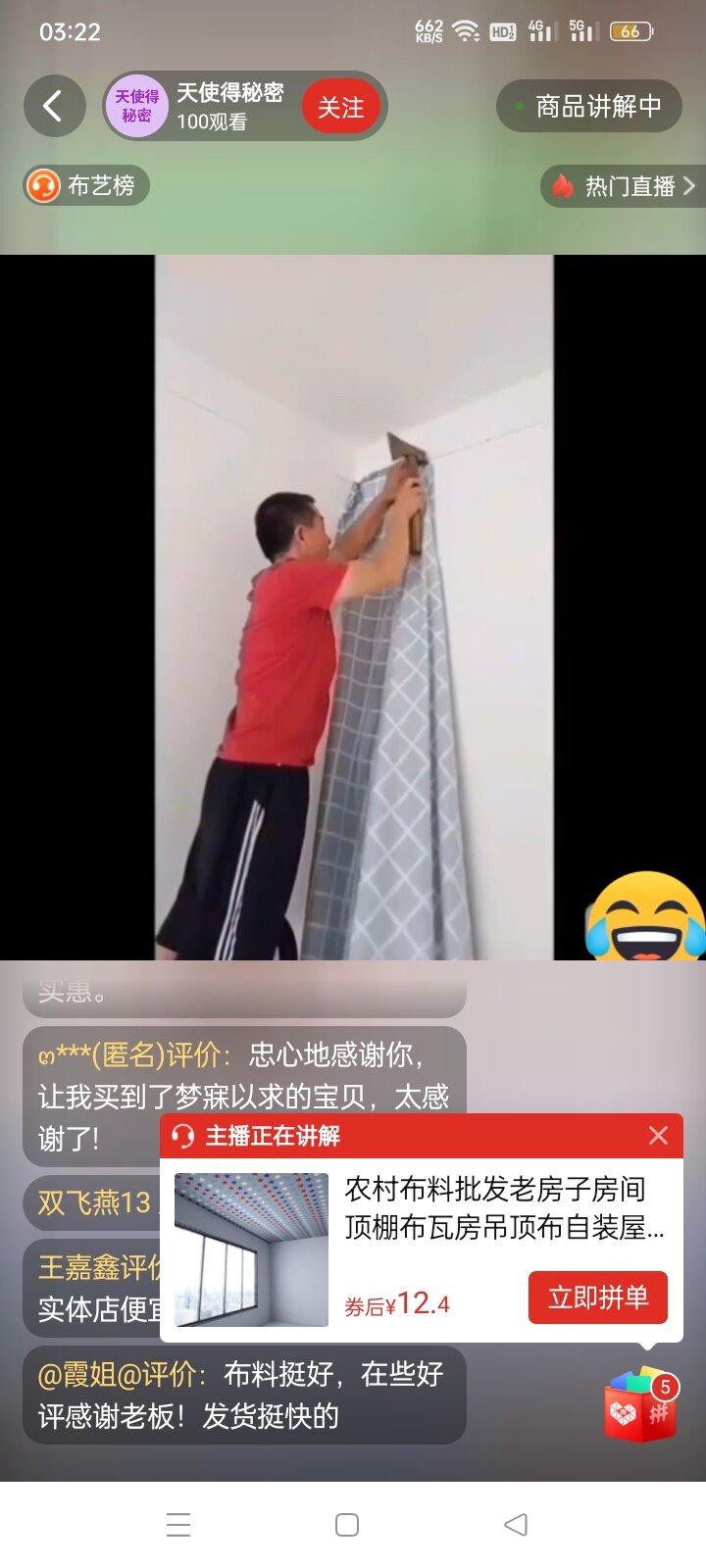Follow 天使得秘密 with the 关注 button
706x1568 pixels.
340,107
